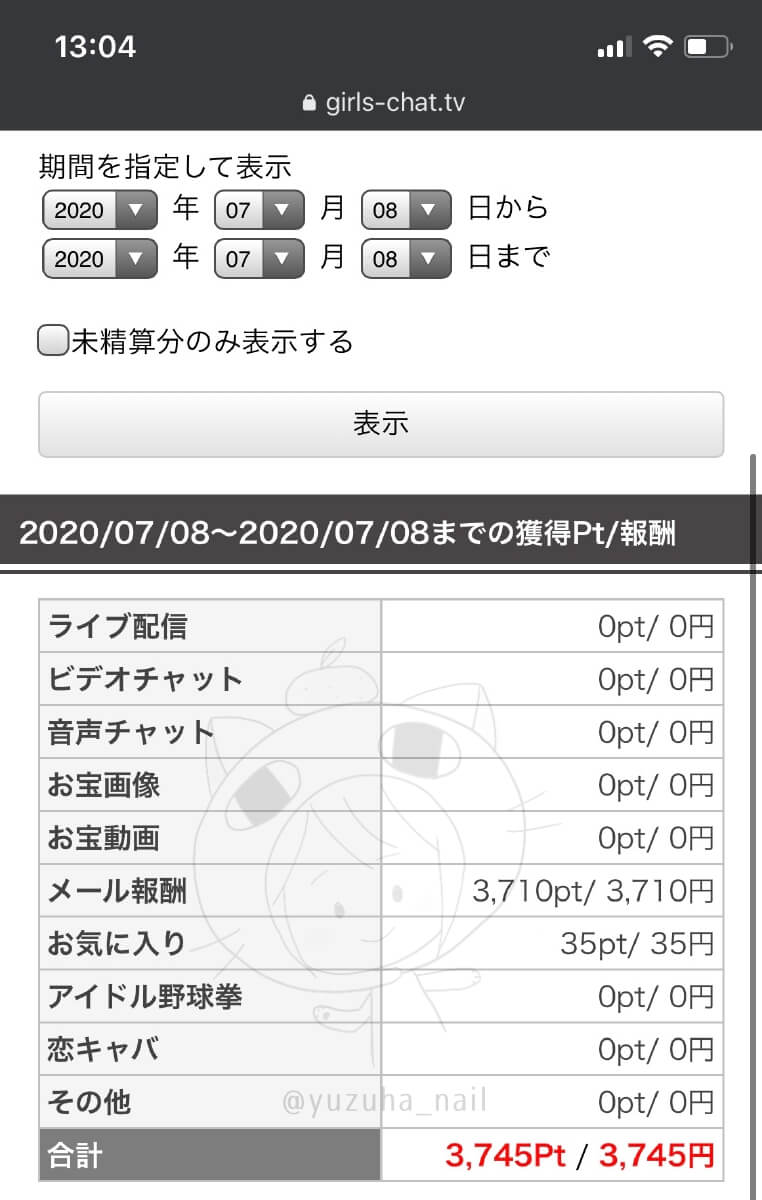This screenshot has width=762, height=1200.
Task: Open the start day dropdown before 日から
Action: (x=405, y=210)
